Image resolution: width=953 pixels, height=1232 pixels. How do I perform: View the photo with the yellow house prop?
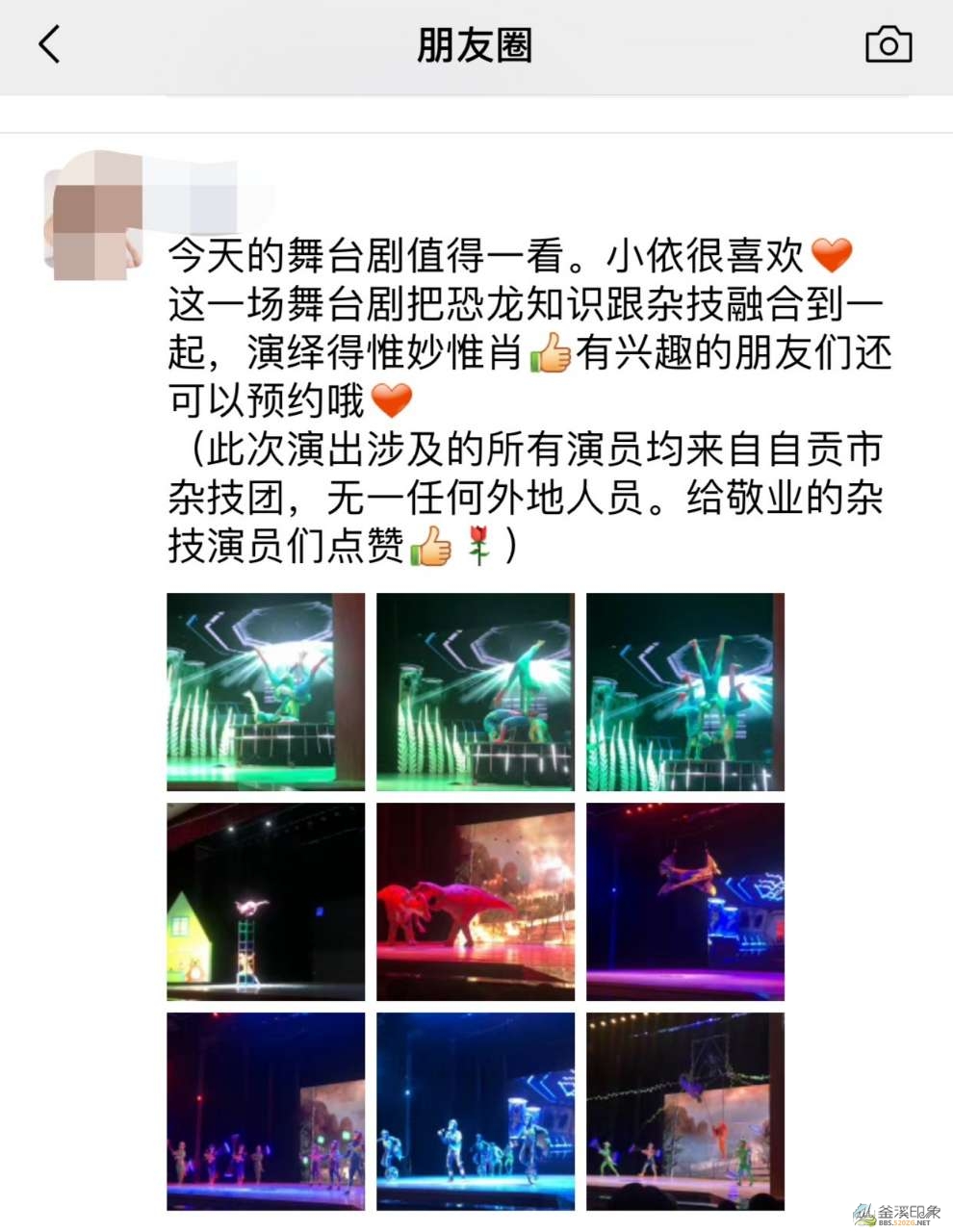coord(266,902)
